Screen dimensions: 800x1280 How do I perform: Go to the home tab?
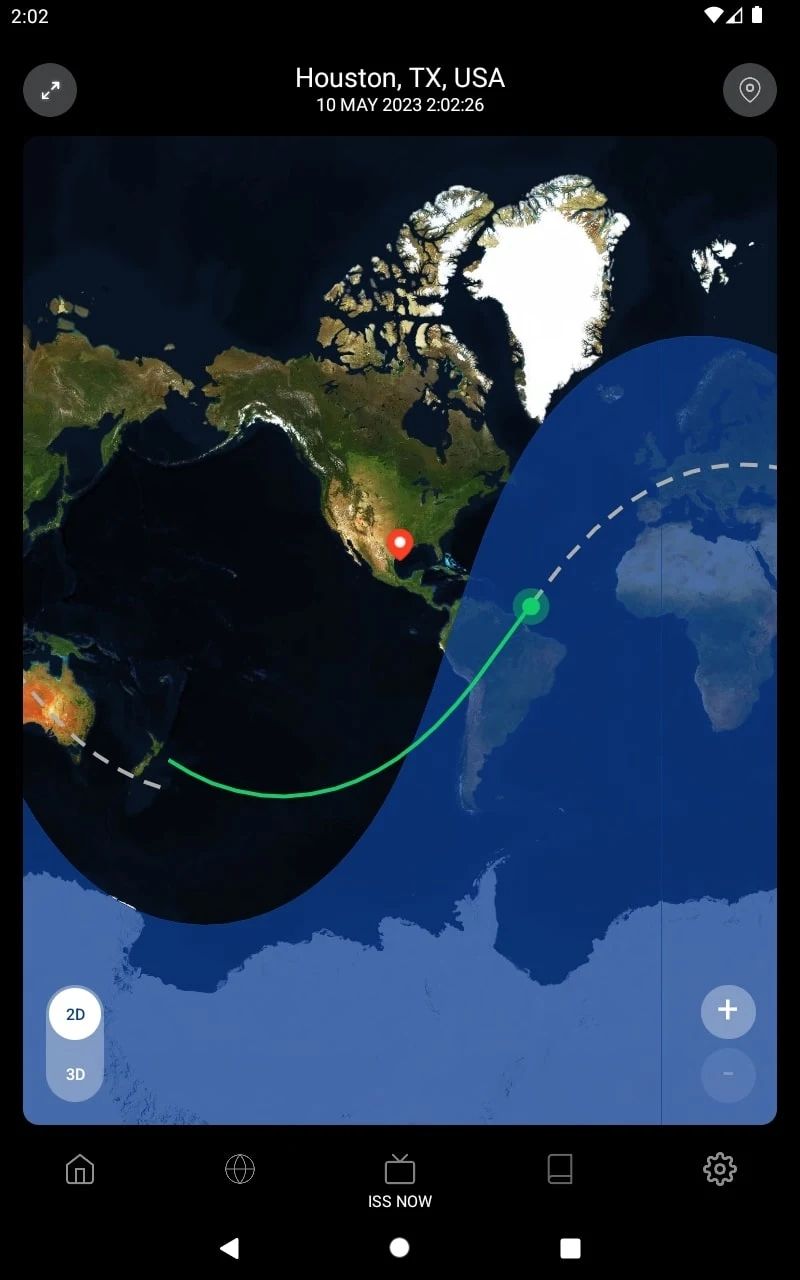(x=80, y=1169)
